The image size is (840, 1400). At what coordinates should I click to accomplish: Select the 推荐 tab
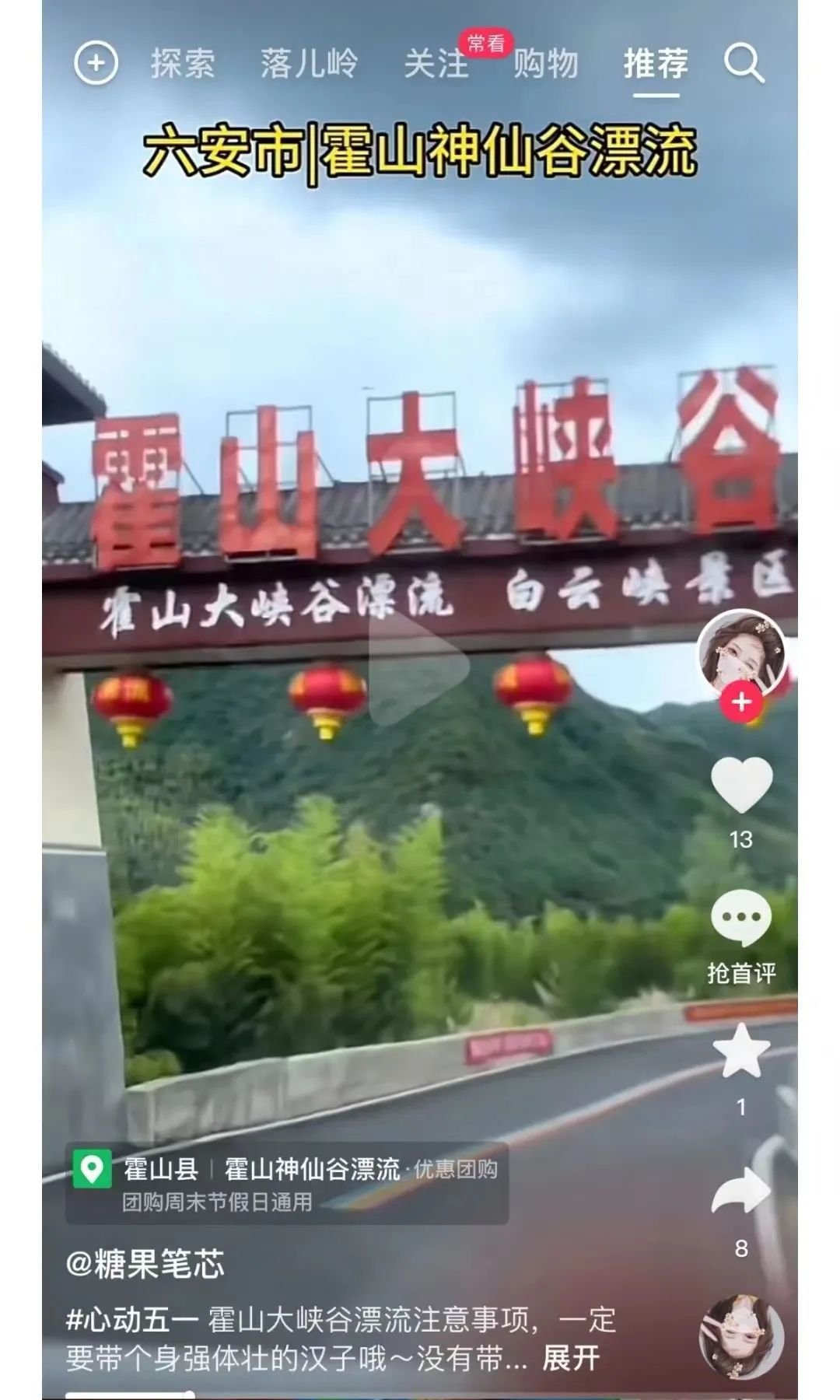click(656, 63)
